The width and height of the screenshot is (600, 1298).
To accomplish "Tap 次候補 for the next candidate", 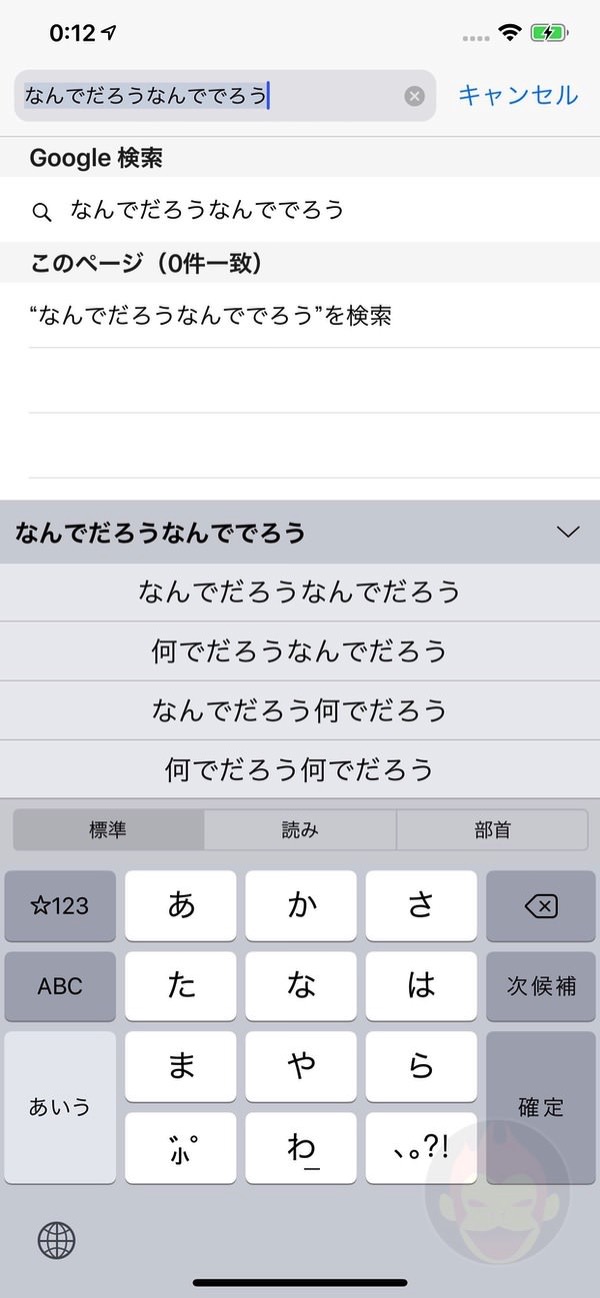I will tap(540, 986).
